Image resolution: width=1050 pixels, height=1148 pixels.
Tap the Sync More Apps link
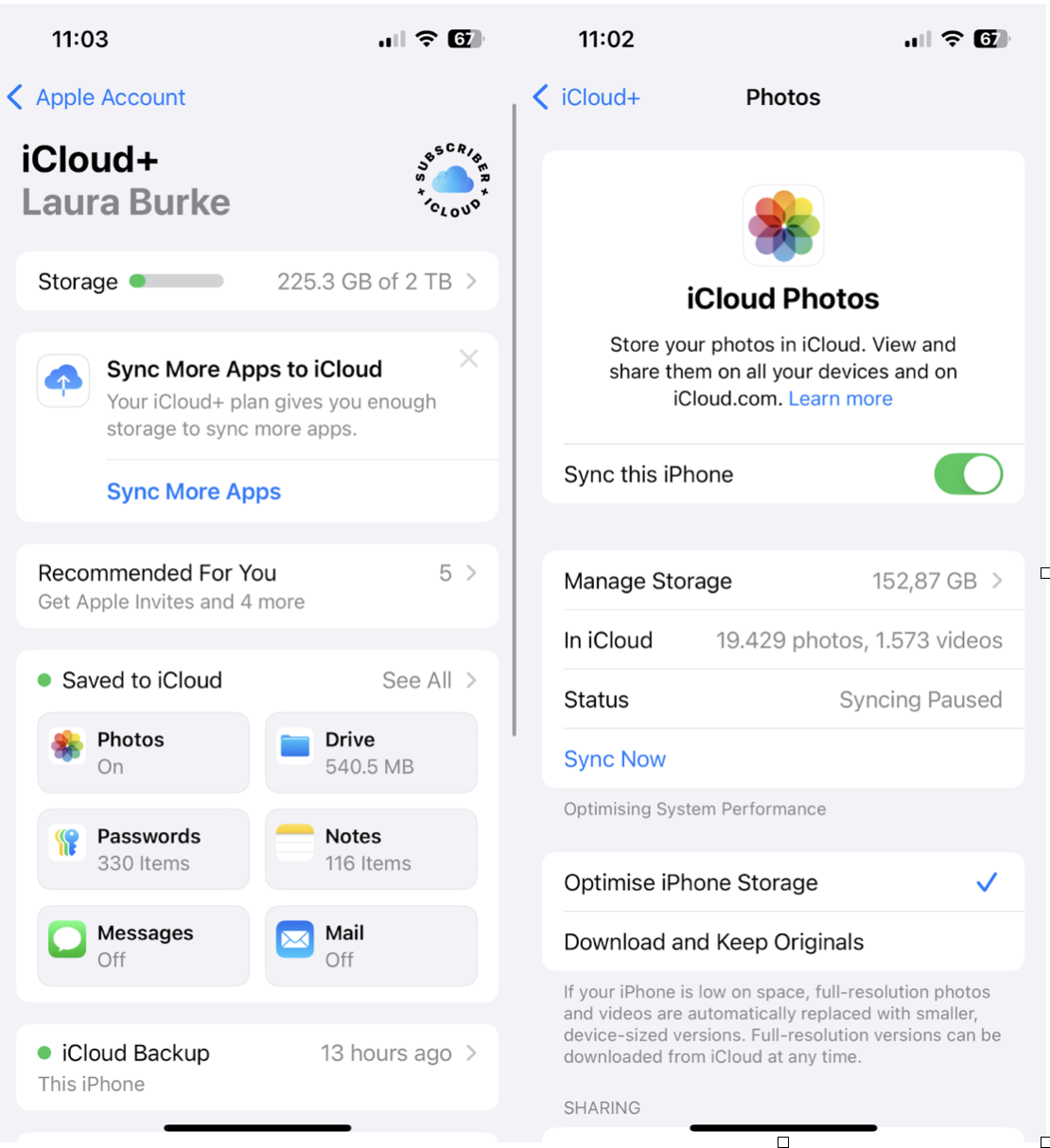194,492
